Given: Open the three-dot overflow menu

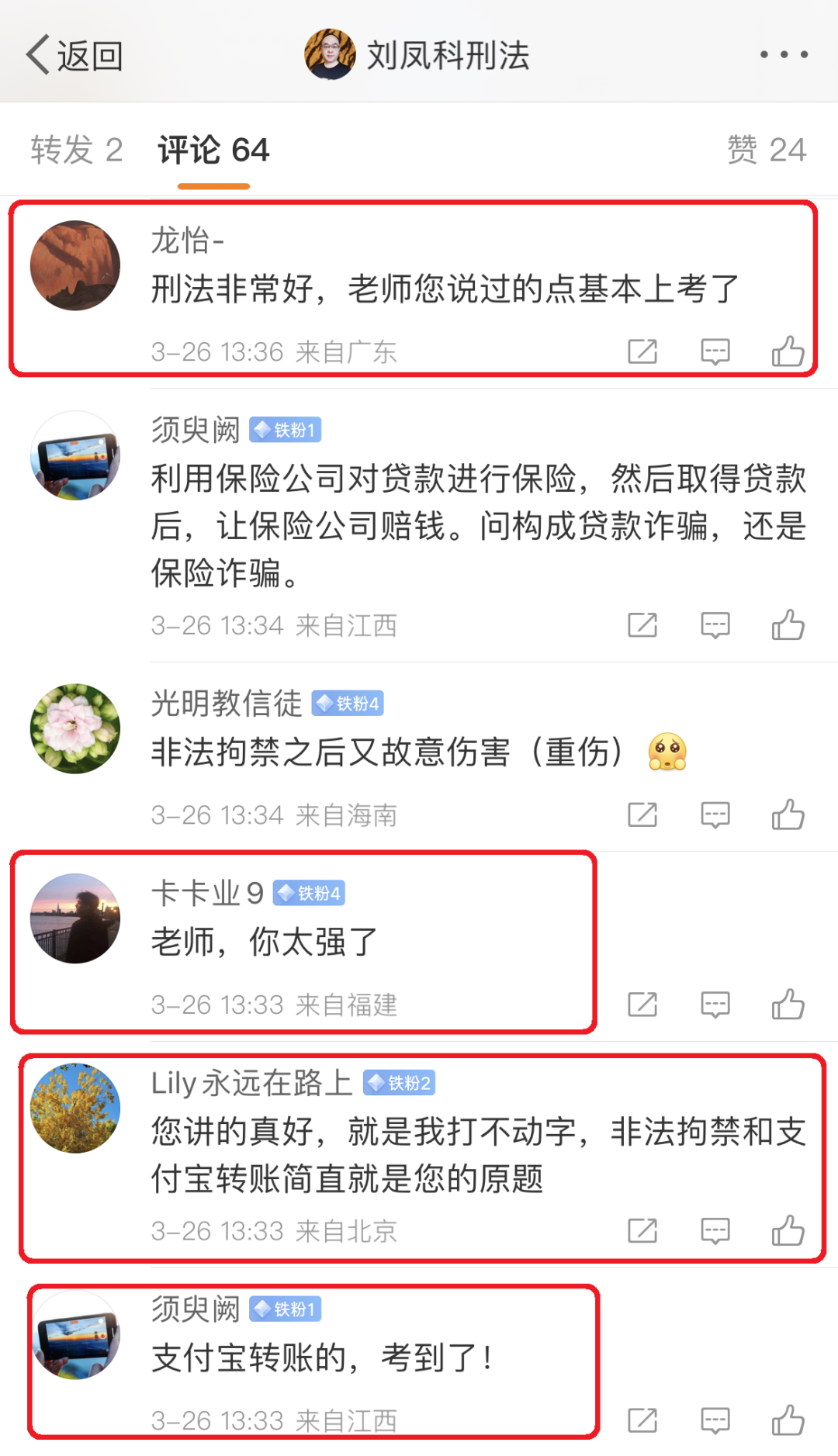Looking at the screenshot, I should [784, 54].
